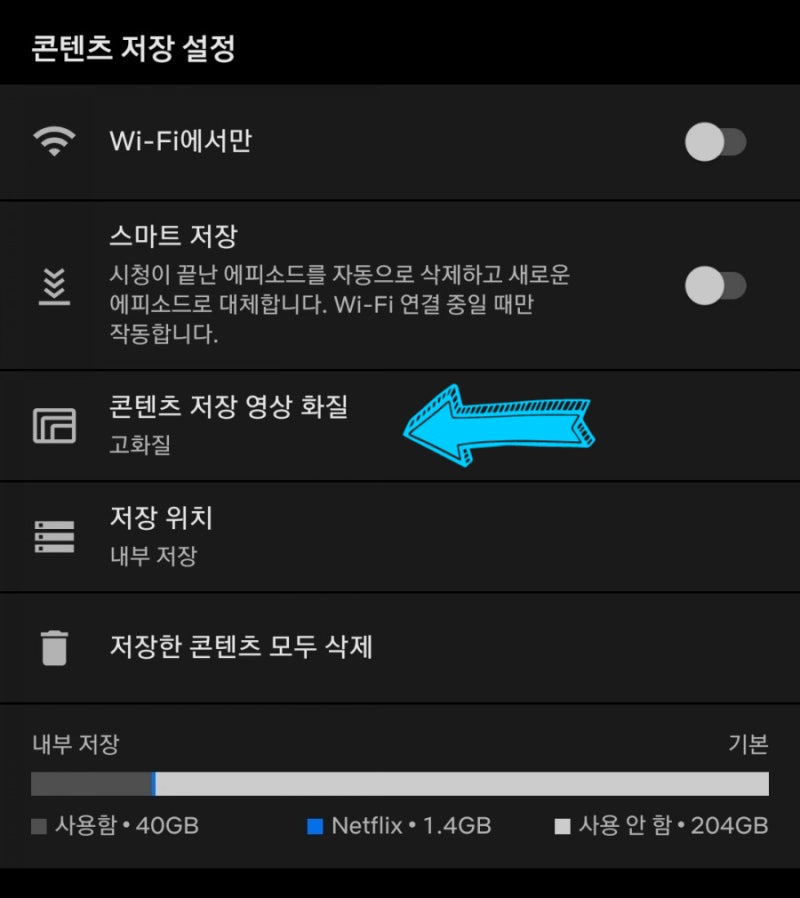The width and height of the screenshot is (800, 898).
Task: Tap 저장한 콘텐츠 모두 삭제
Action: [x=240, y=647]
